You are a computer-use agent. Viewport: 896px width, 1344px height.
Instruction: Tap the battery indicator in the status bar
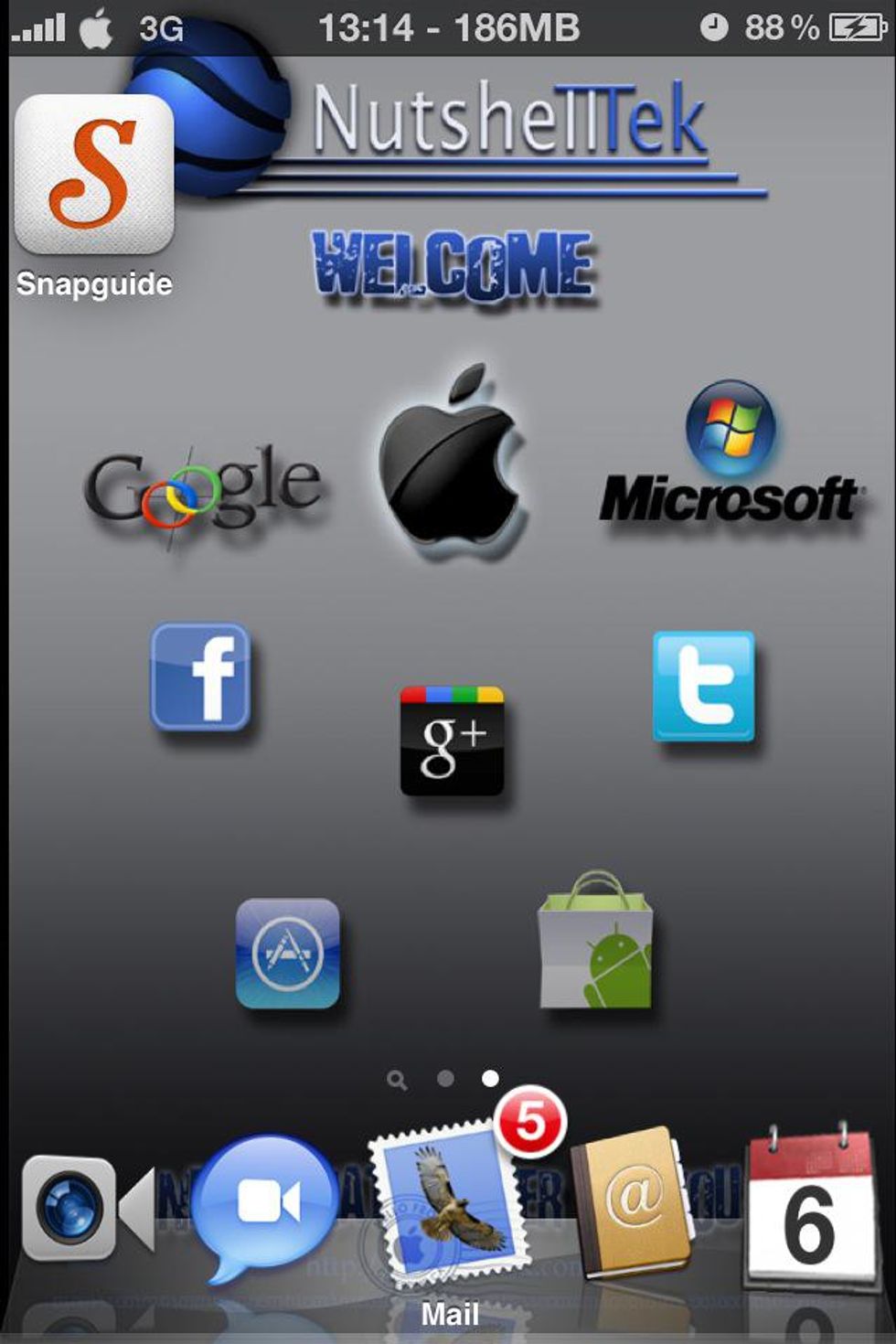click(852, 27)
